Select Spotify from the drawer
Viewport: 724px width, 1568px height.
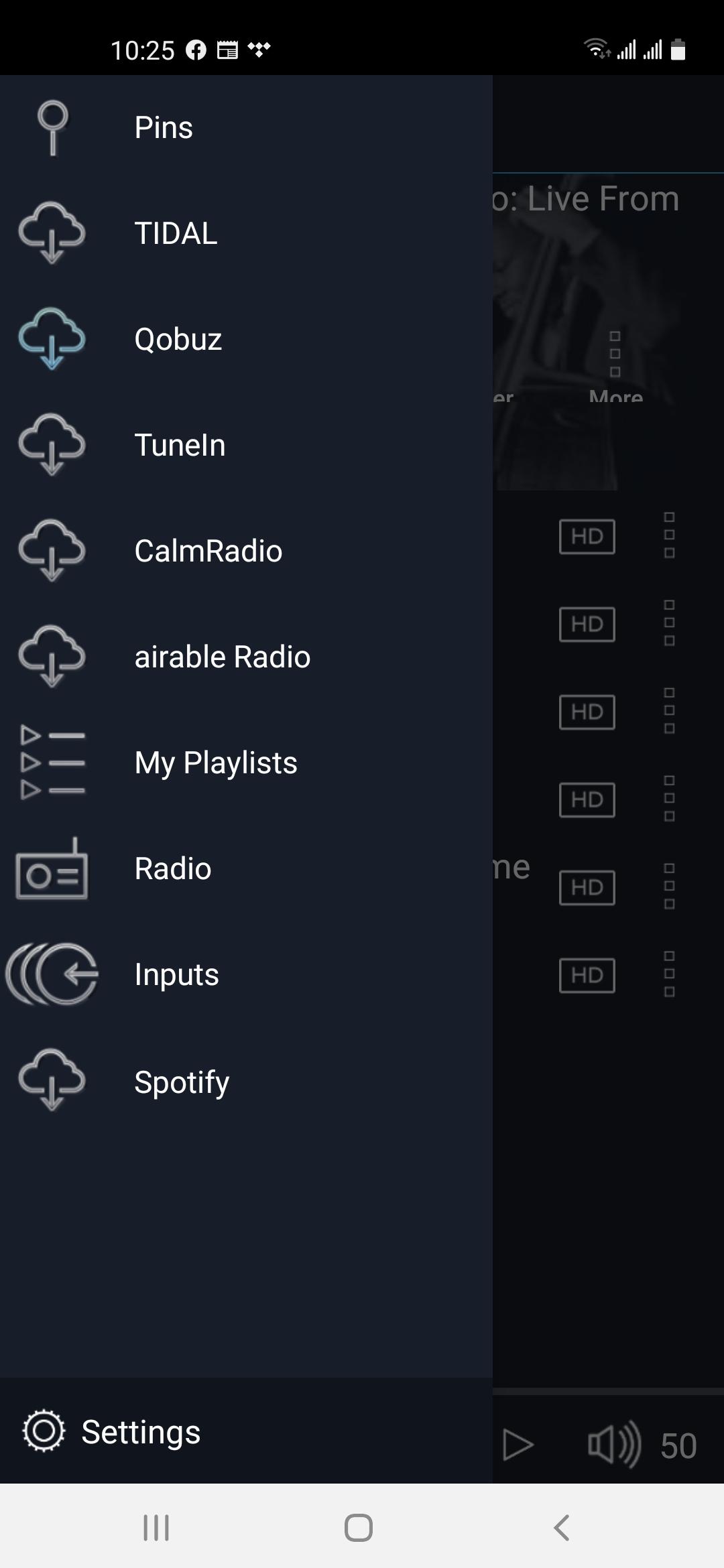[x=246, y=1081]
